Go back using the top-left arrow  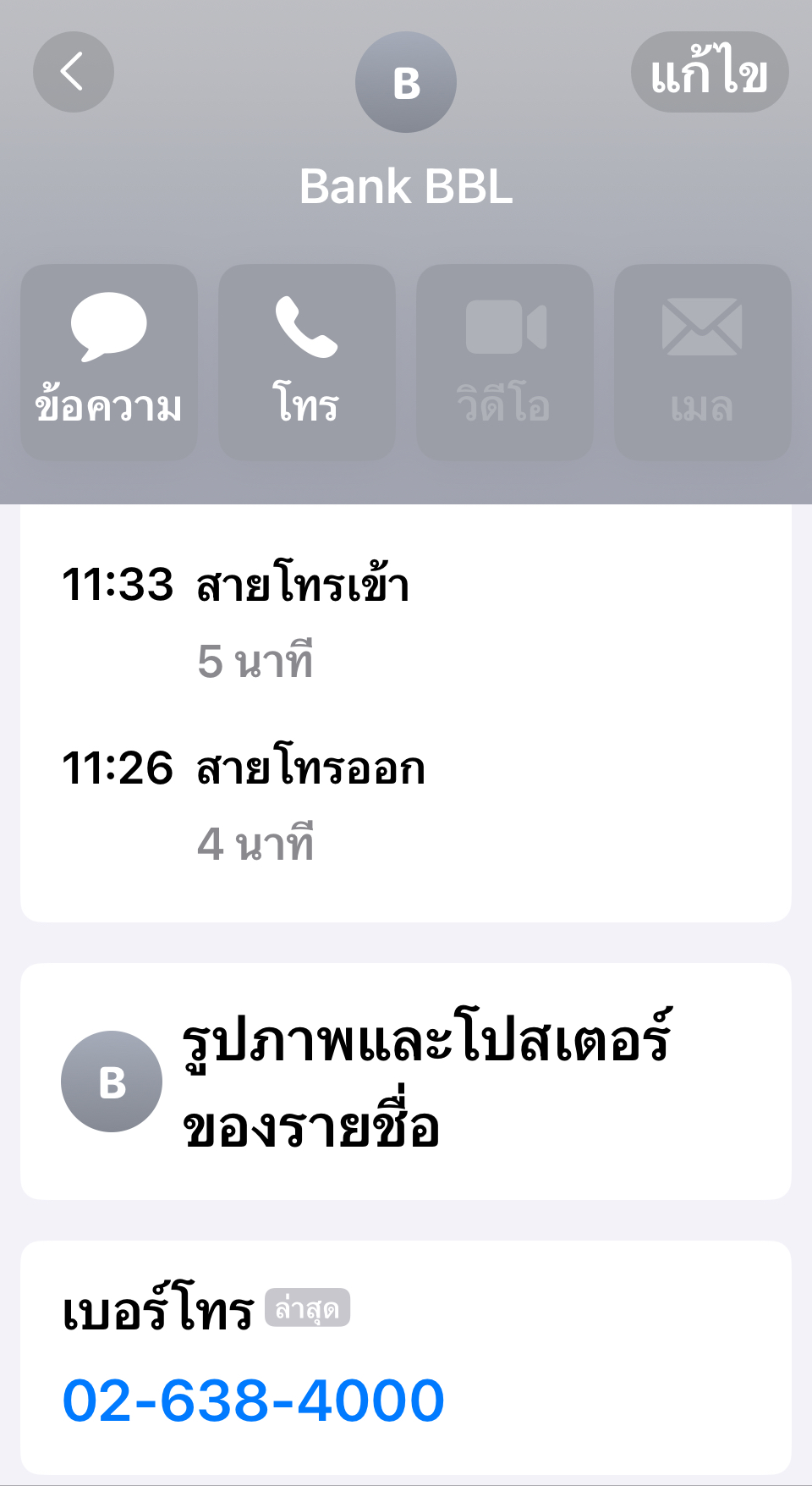tap(74, 72)
